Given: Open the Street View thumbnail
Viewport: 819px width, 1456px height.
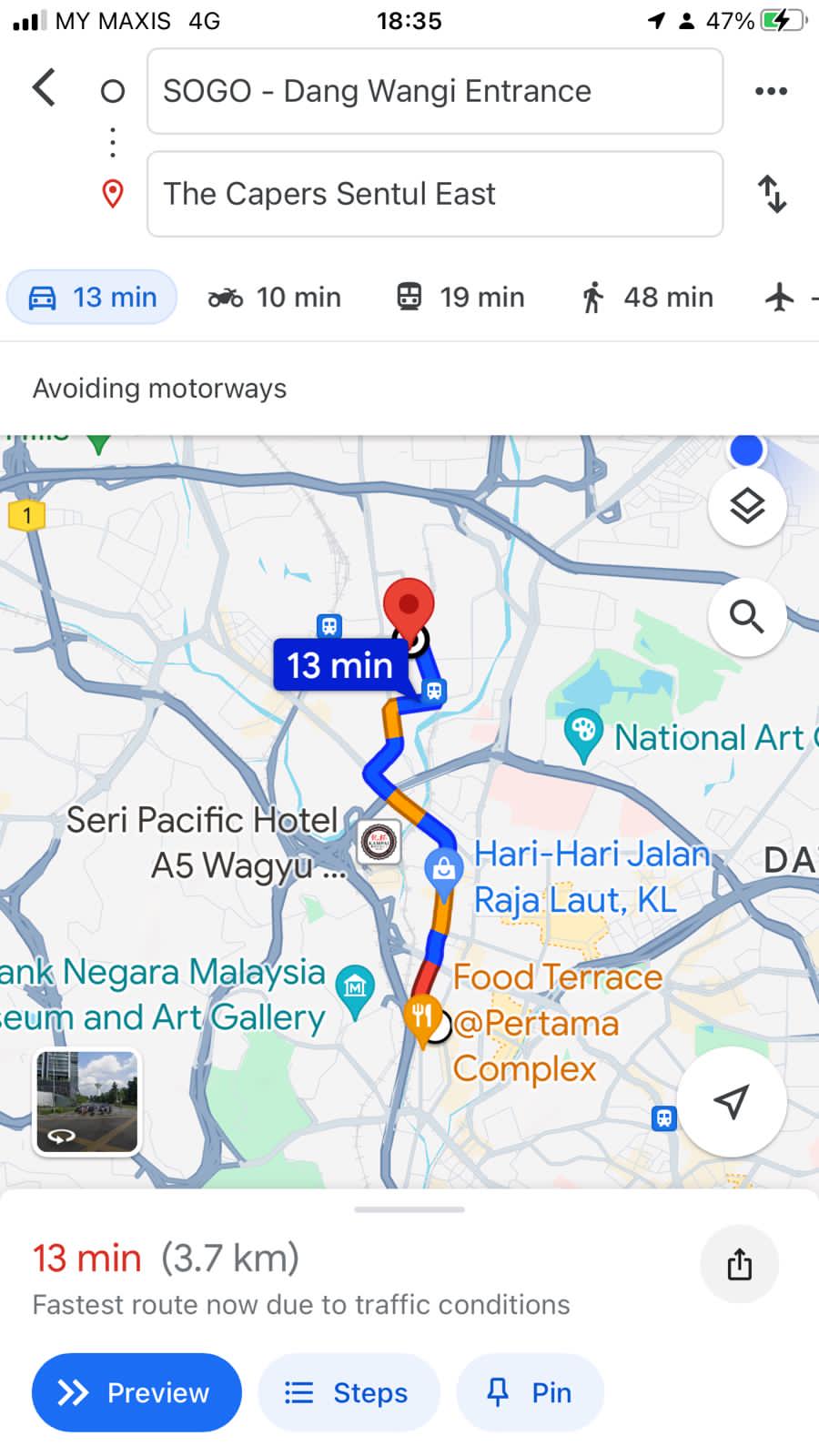Looking at the screenshot, I should [x=87, y=1102].
